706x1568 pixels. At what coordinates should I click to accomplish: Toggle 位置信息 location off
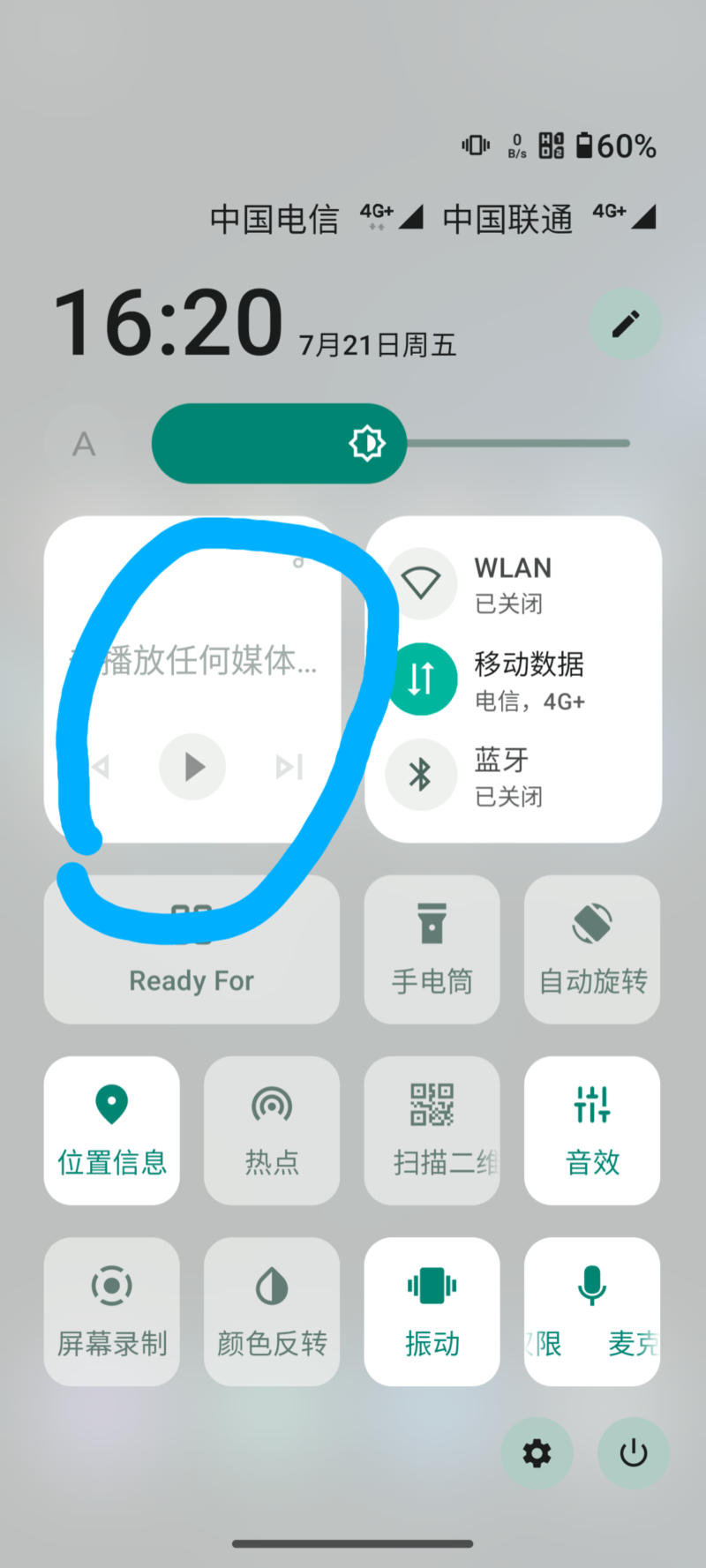click(112, 1130)
